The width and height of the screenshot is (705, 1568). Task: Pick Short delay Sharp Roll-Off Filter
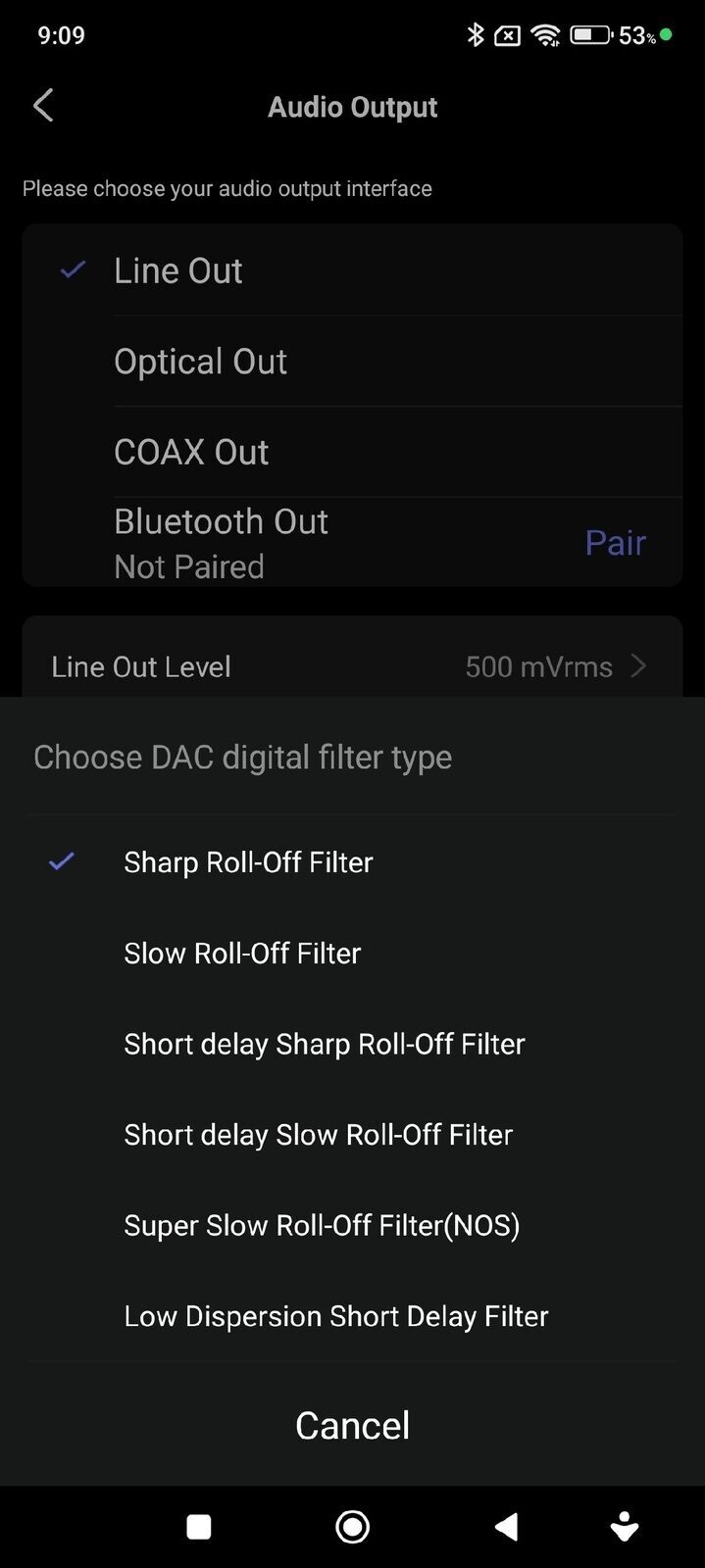click(352, 1044)
